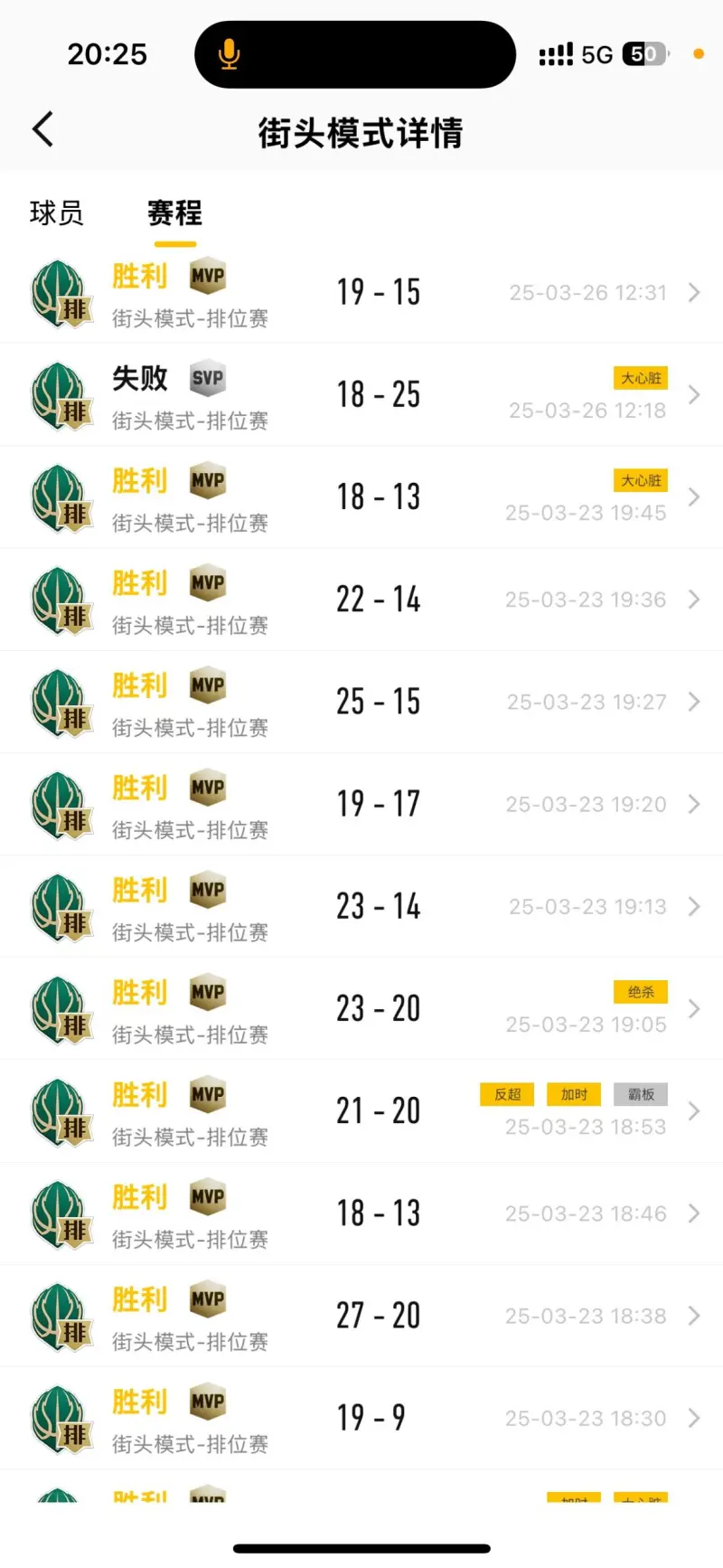Viewport: 723px width, 1568px height.
Task: Open the 19 - 15 match from 12:31
Action: [361, 292]
